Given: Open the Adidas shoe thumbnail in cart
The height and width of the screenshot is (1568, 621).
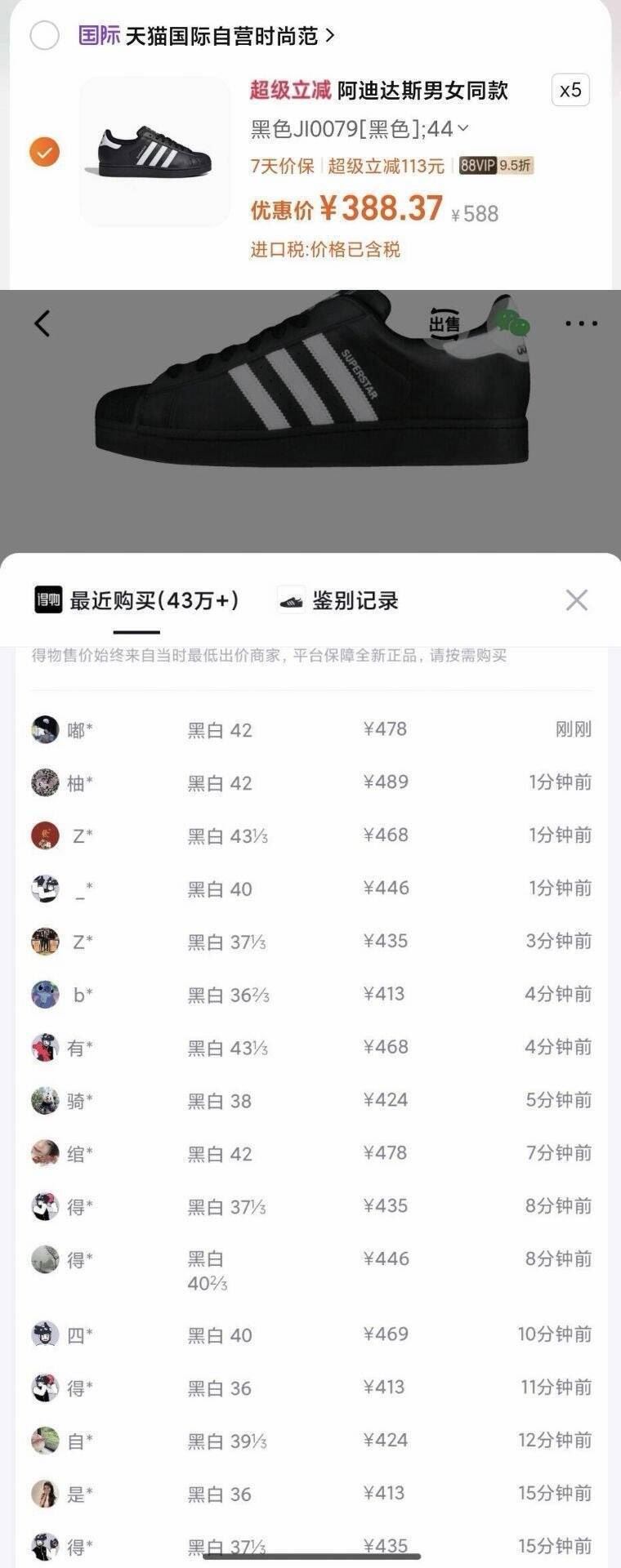Looking at the screenshot, I should pos(154,152).
